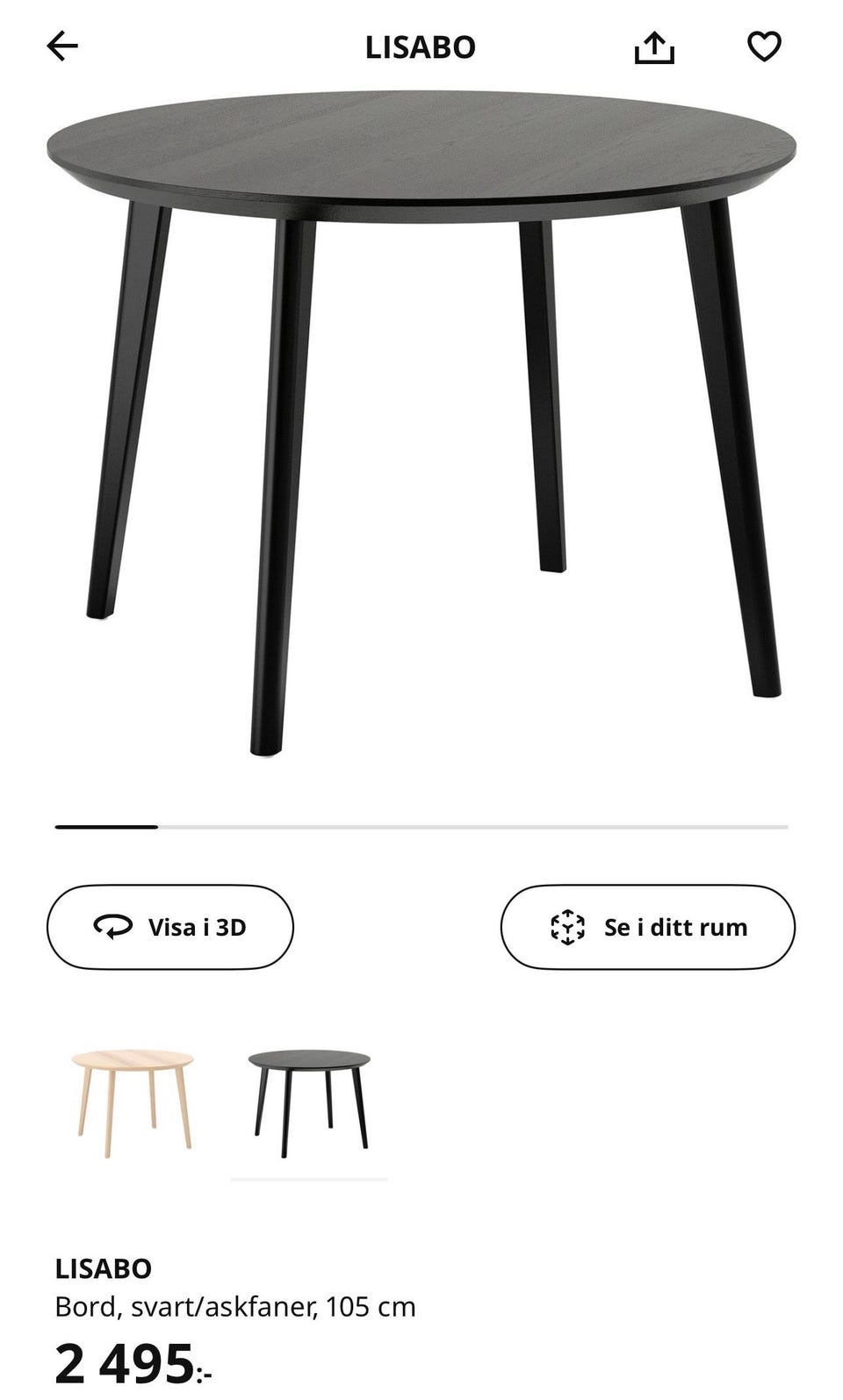The image size is (843, 1400).
Task: Tap the AR cube icon in Se i ditt rum
Action: tap(570, 926)
